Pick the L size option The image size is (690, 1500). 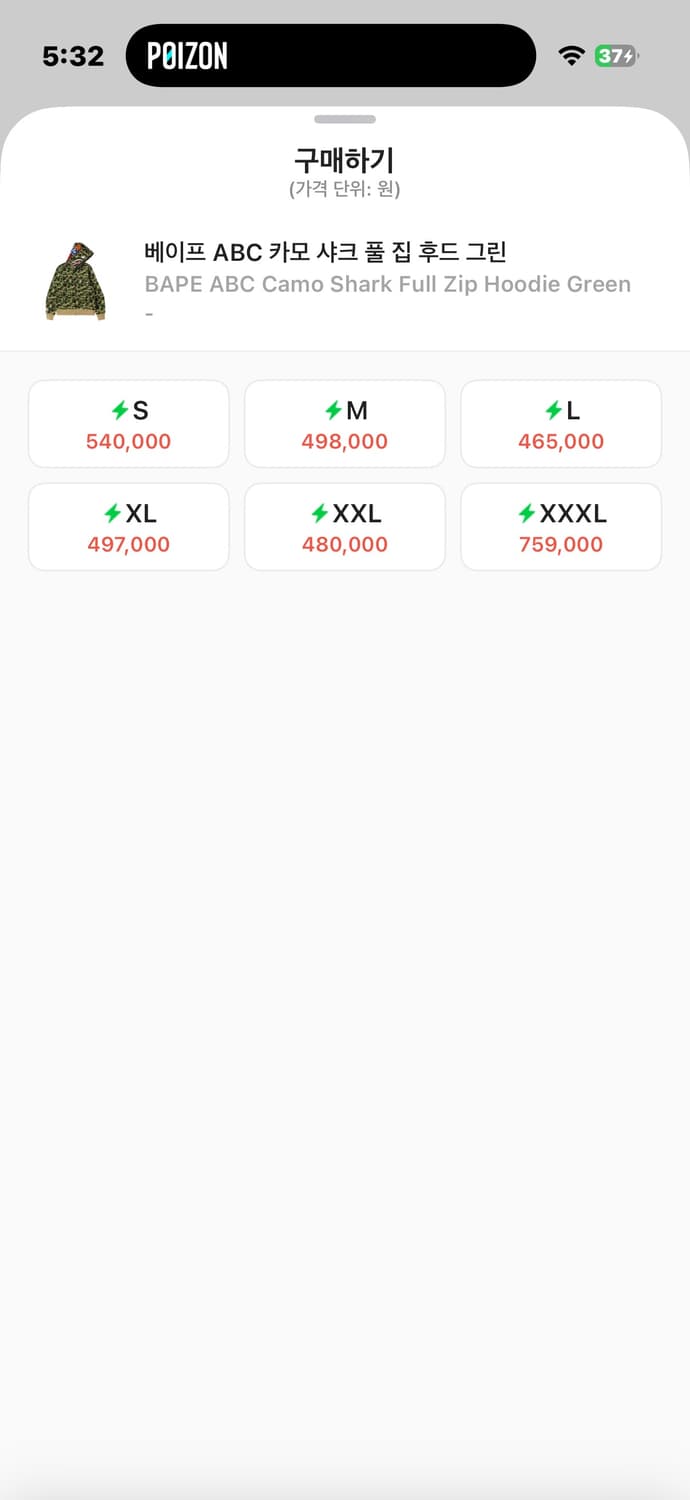(561, 424)
